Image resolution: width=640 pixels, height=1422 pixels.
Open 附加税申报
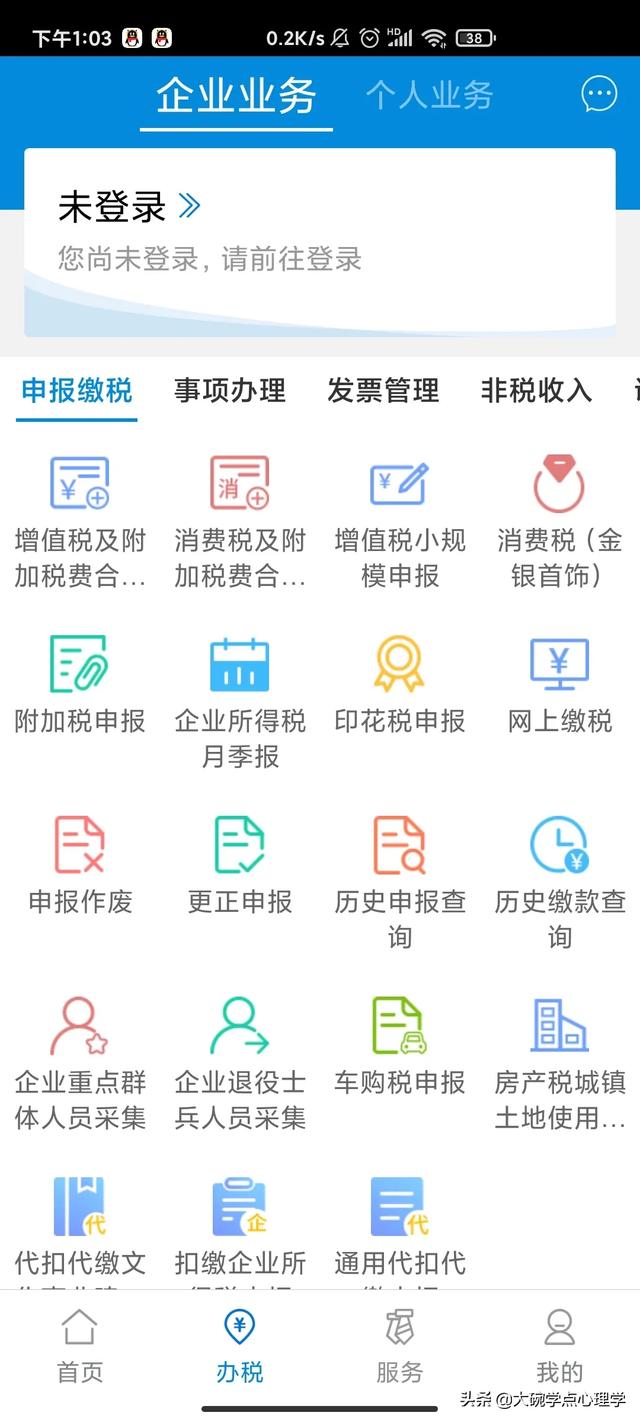point(80,685)
